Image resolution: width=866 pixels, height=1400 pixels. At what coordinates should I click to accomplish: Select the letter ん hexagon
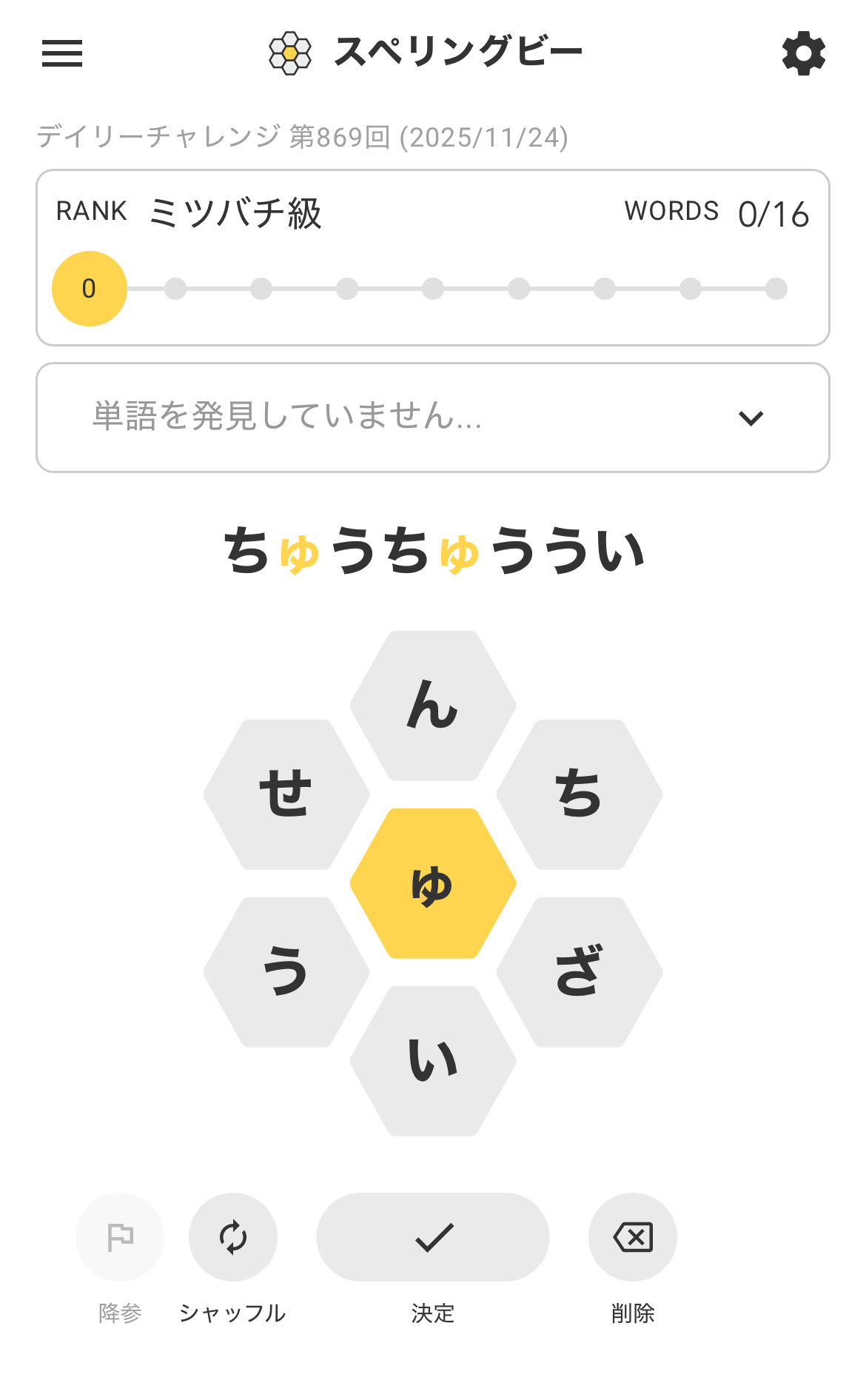click(x=433, y=706)
